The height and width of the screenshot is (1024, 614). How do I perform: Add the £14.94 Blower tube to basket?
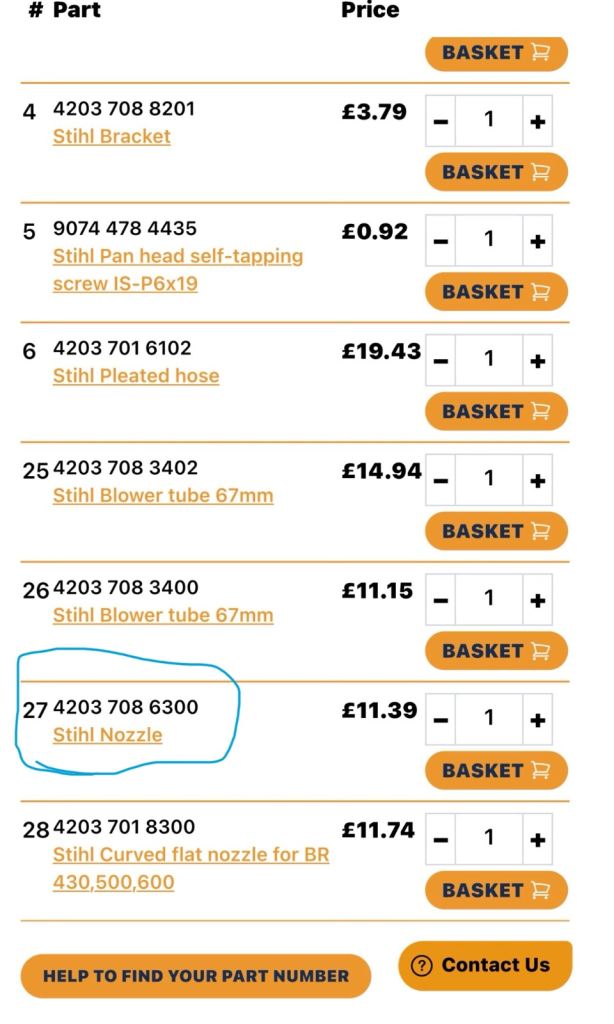click(x=496, y=531)
